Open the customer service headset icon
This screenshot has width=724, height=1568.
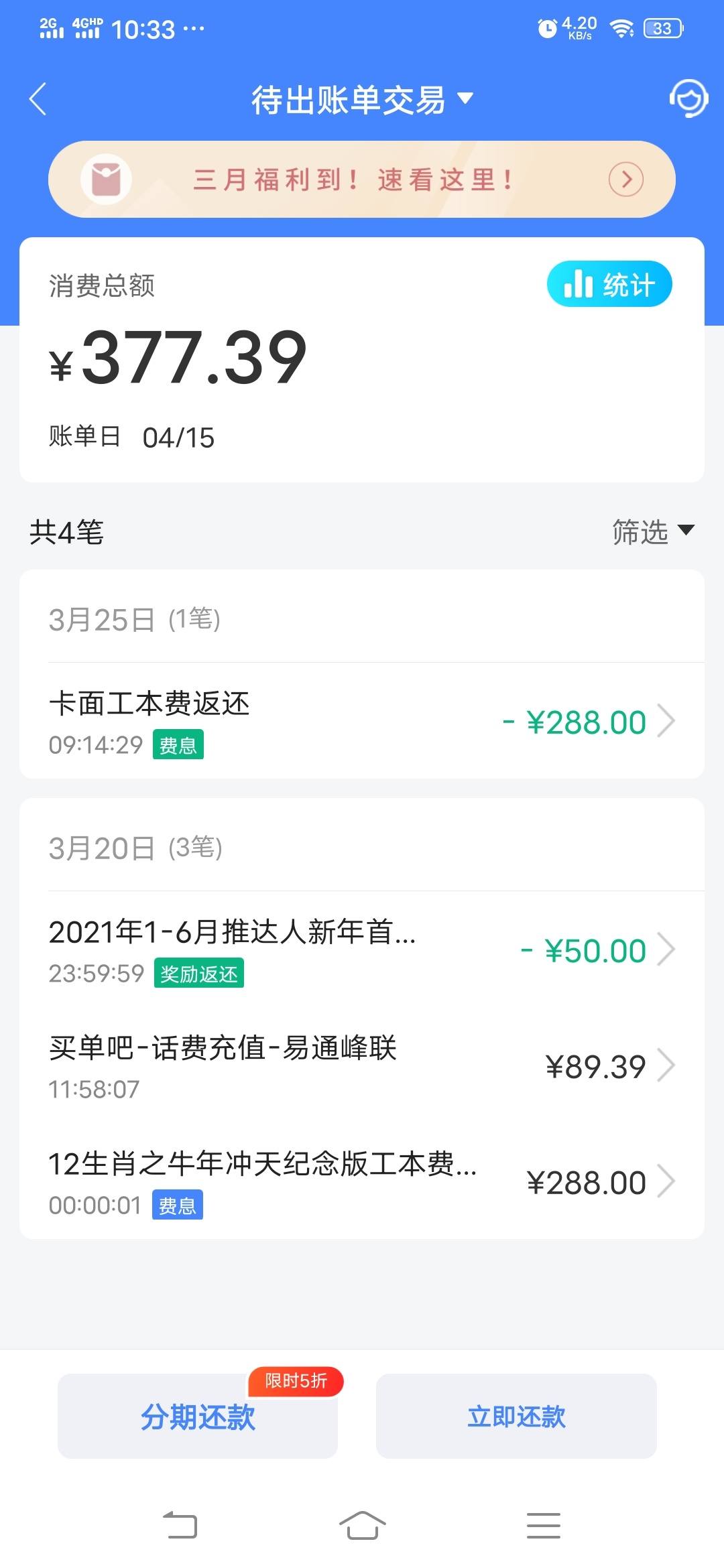[688, 99]
